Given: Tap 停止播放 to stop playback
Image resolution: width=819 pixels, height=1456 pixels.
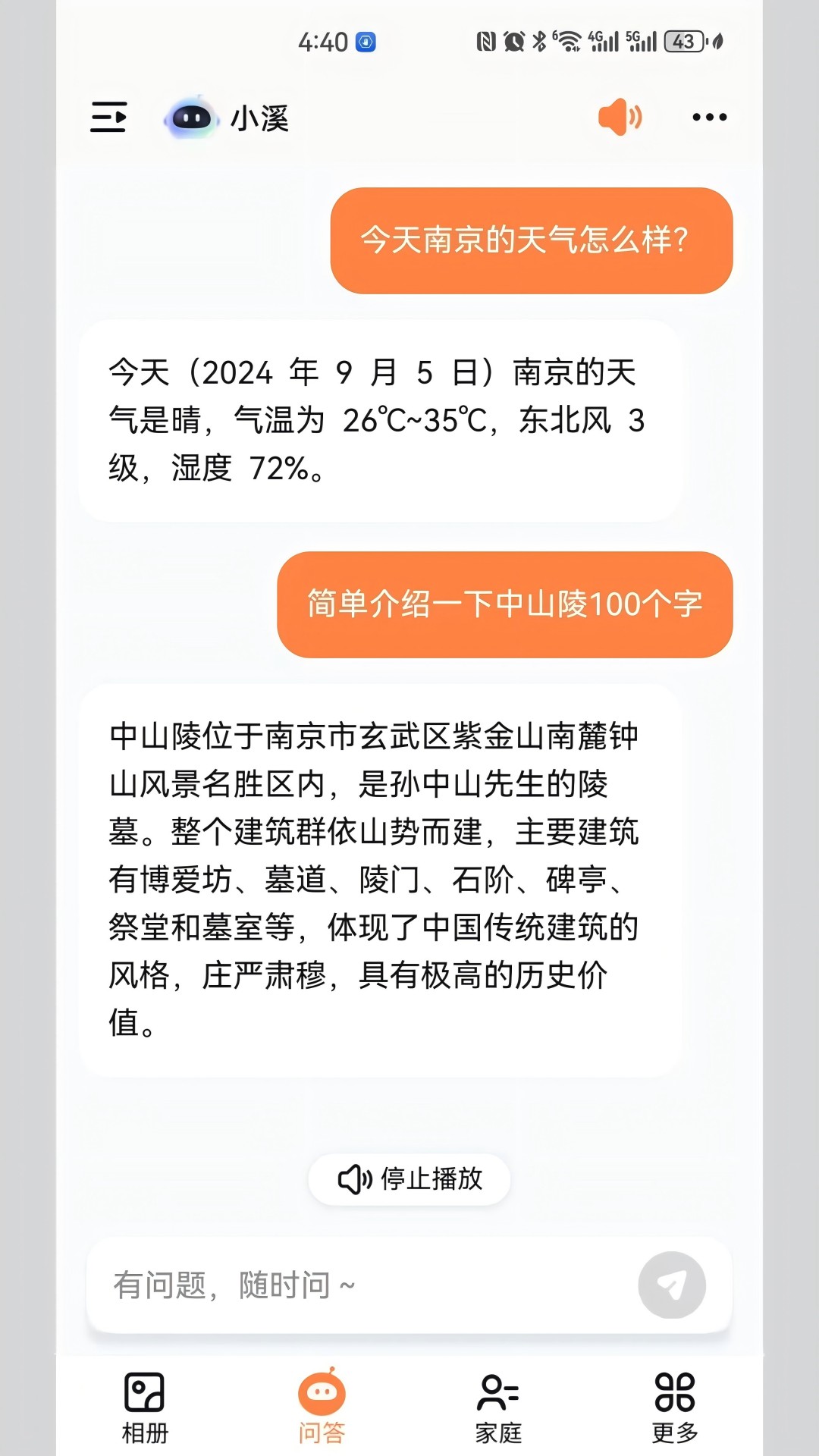Looking at the screenshot, I should (x=409, y=1179).
